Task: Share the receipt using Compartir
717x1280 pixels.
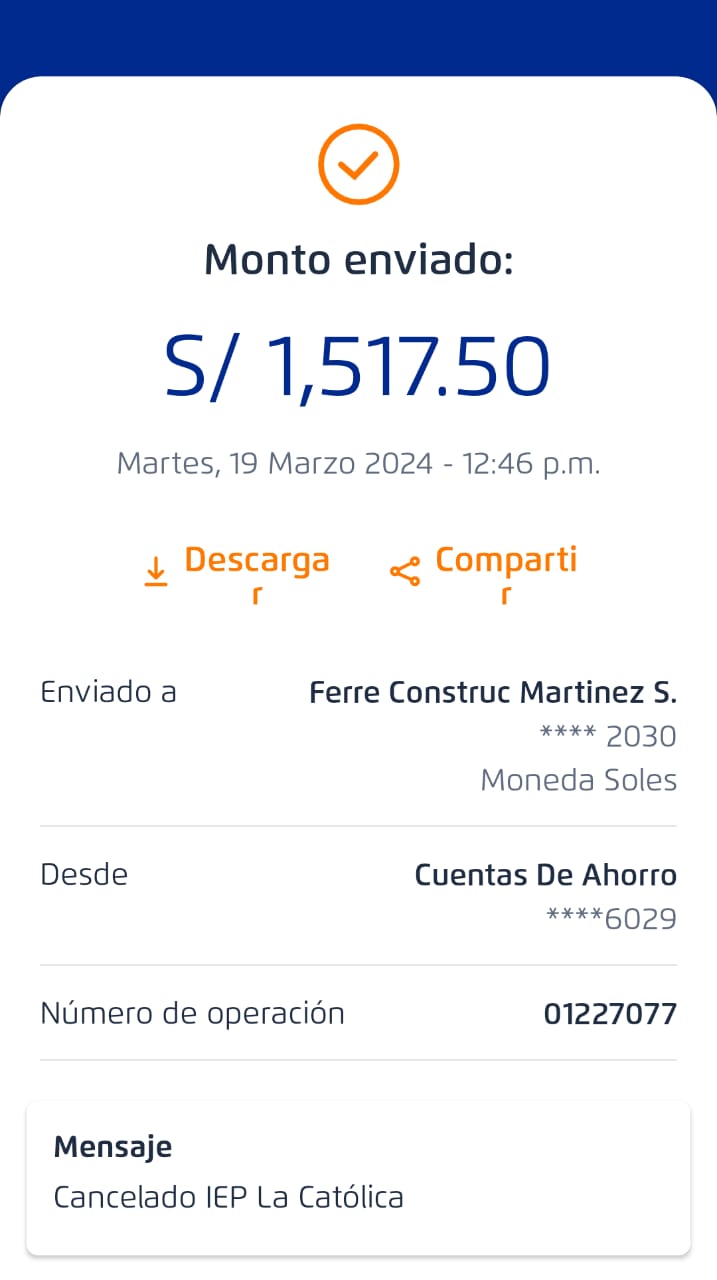Action: click(x=484, y=570)
